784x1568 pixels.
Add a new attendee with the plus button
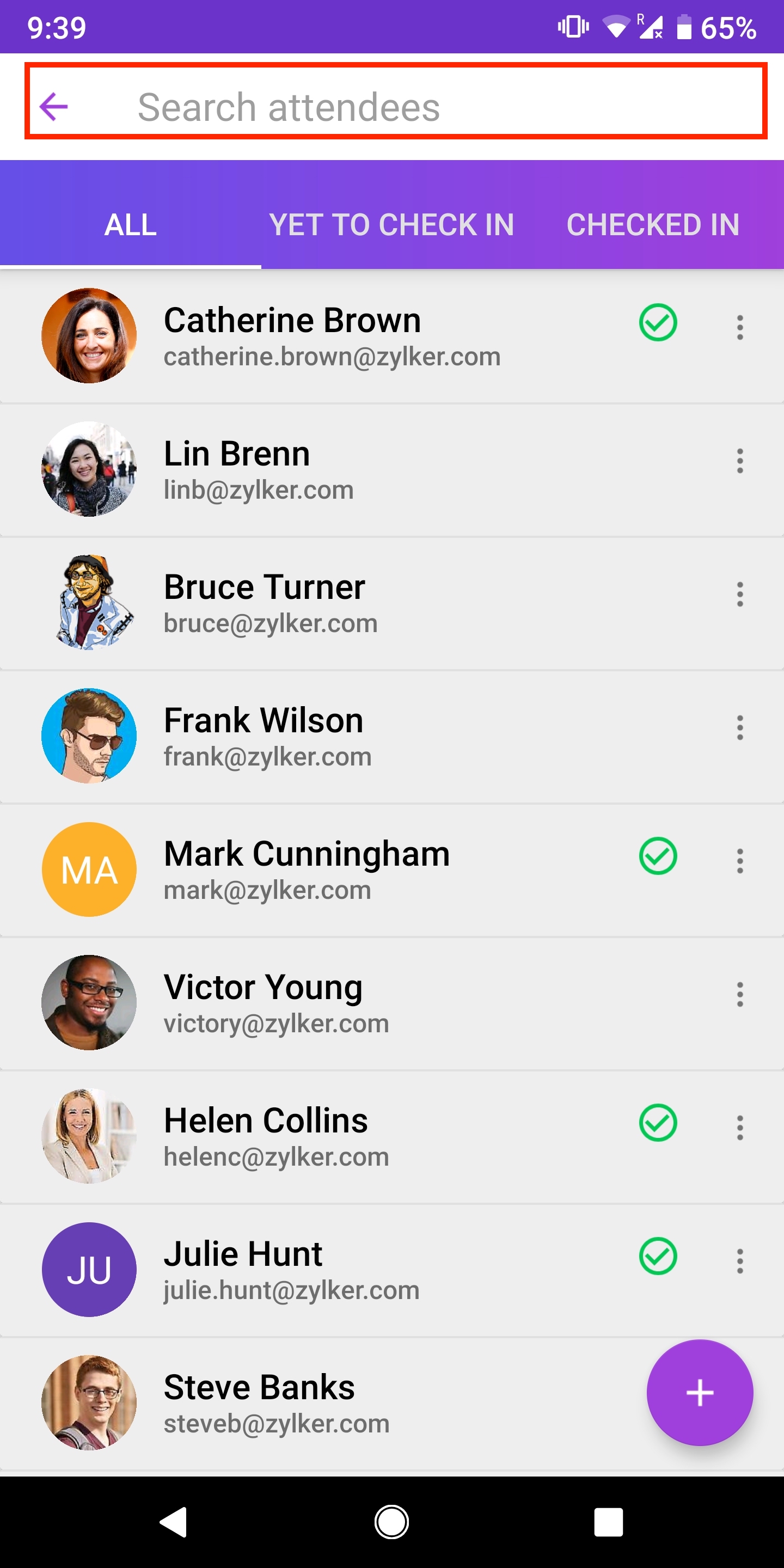coord(700,1394)
